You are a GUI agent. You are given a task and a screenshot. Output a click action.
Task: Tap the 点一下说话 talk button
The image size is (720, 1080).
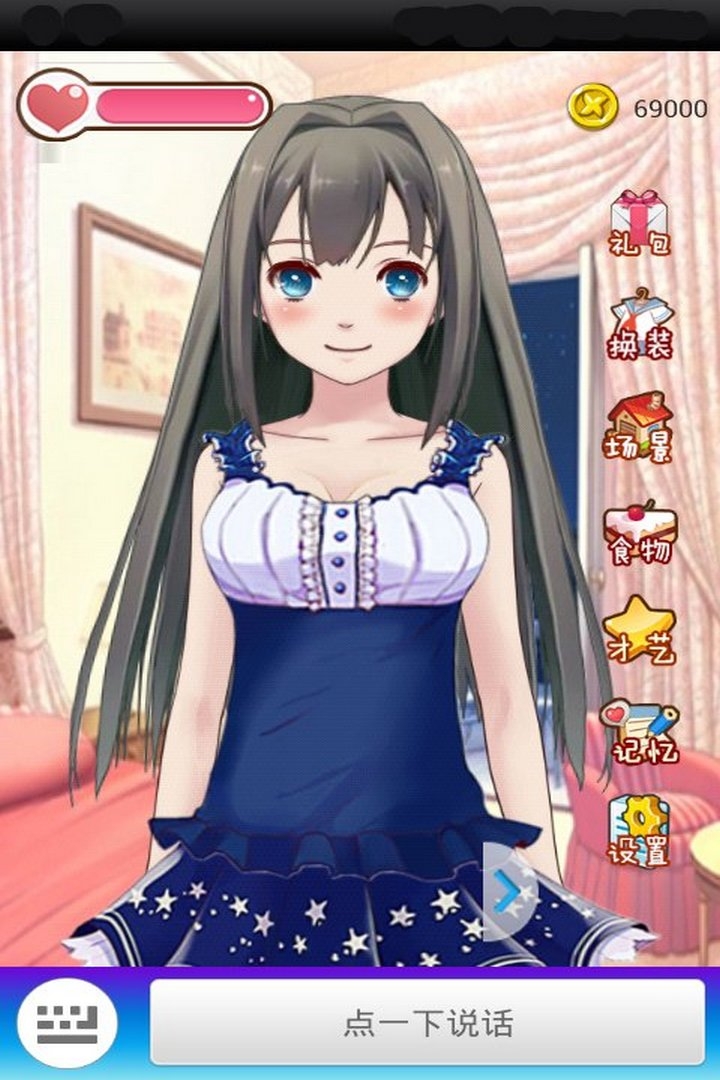427,1023
